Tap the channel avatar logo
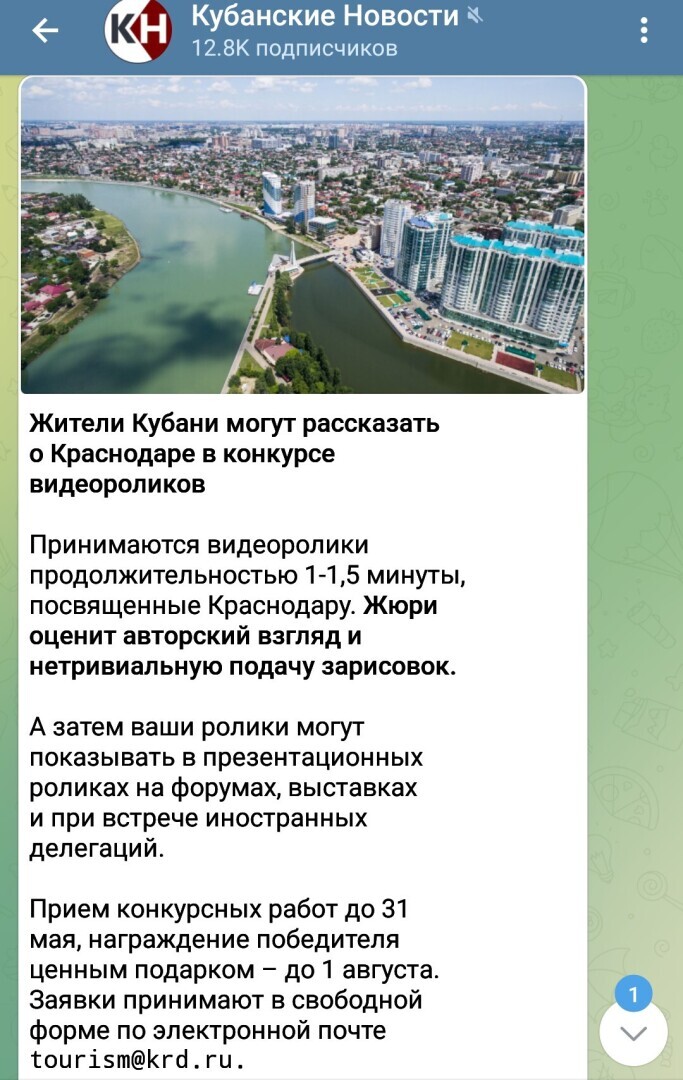This screenshot has width=683, height=1080. click(x=138, y=32)
